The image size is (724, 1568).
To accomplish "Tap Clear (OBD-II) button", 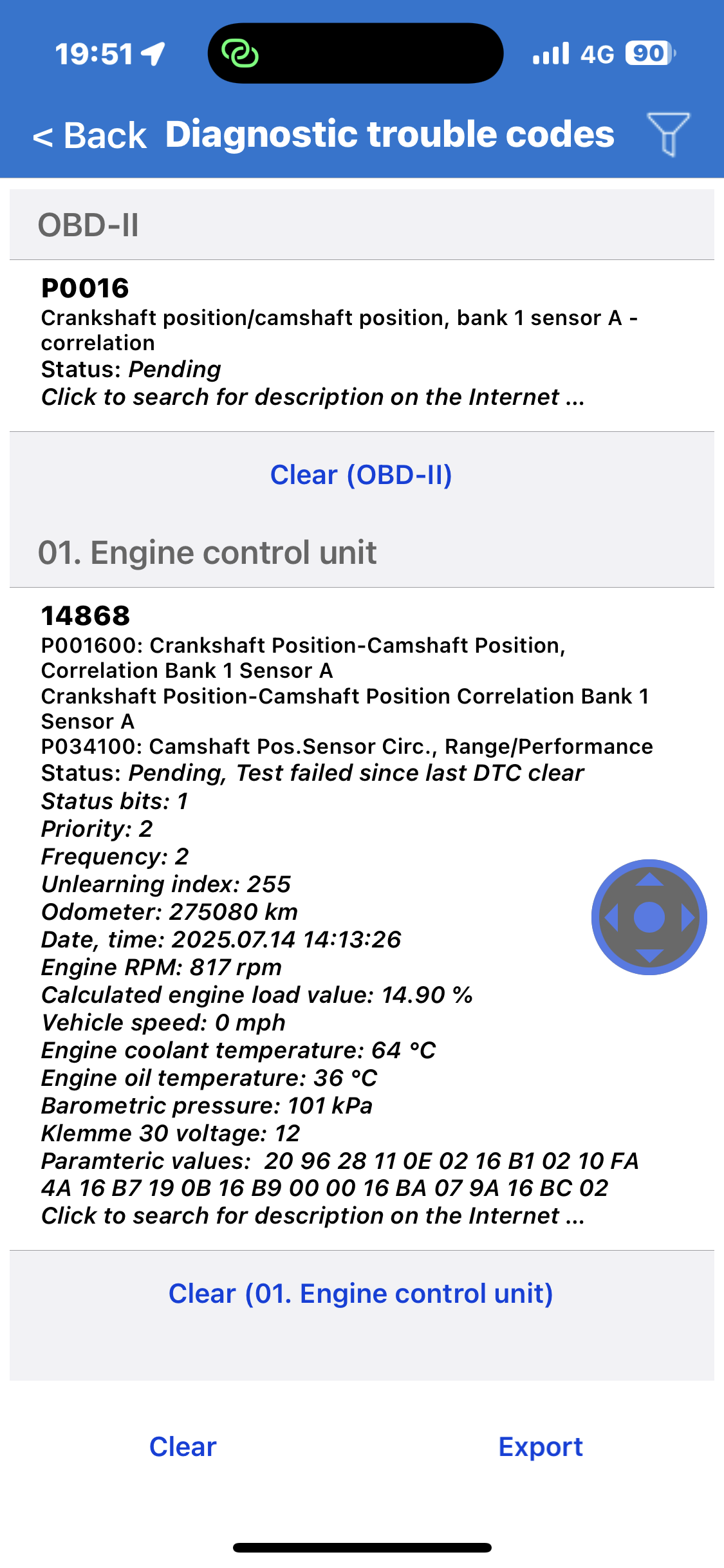I will 362,475.
